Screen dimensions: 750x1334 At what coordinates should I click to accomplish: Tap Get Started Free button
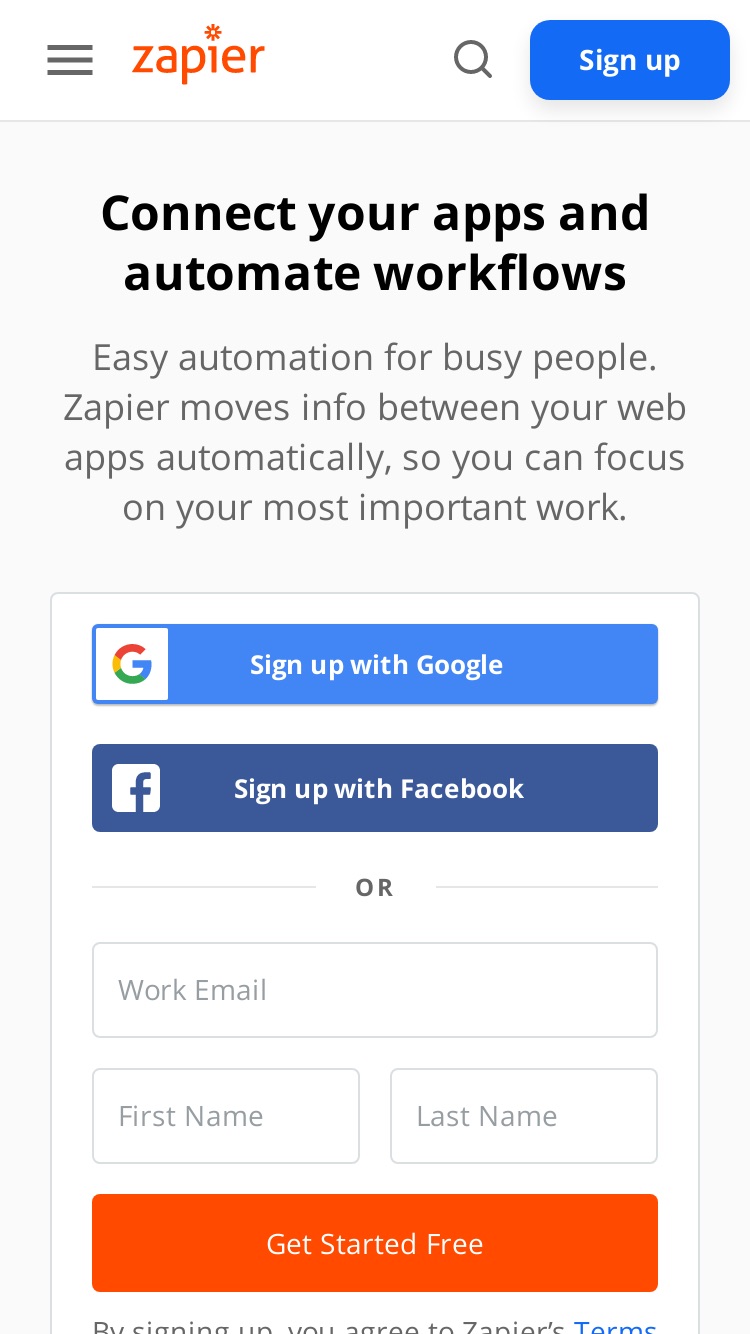pyautogui.click(x=375, y=1243)
